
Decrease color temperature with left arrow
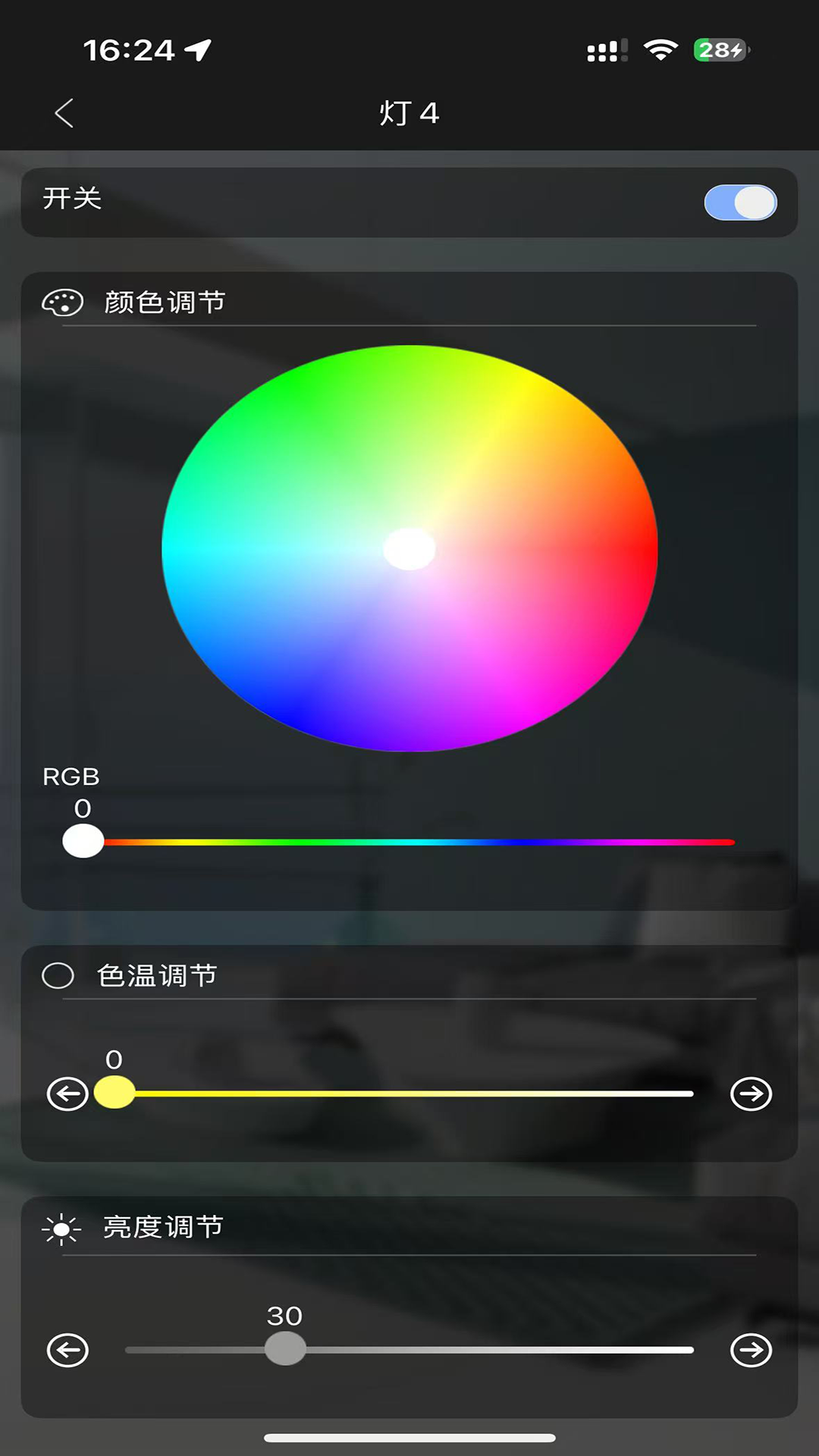(68, 1094)
